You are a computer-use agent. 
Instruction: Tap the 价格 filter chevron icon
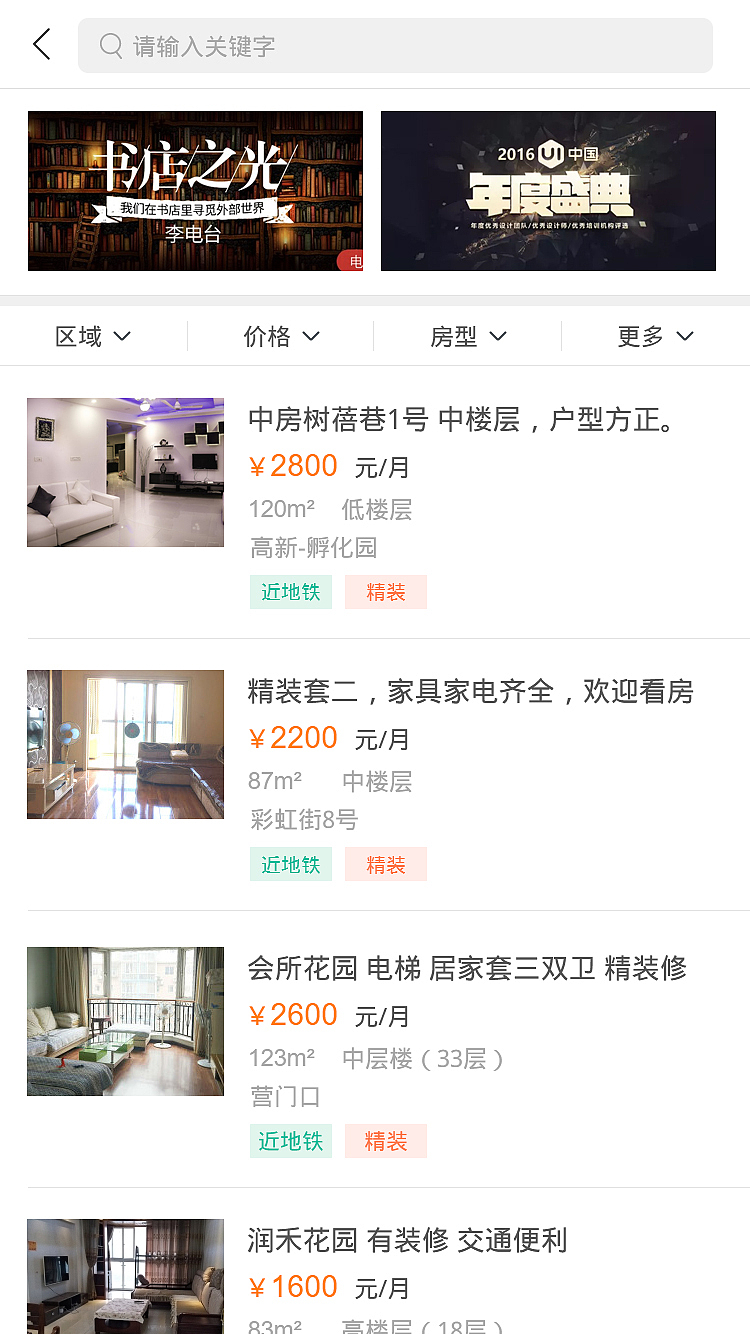(x=312, y=336)
